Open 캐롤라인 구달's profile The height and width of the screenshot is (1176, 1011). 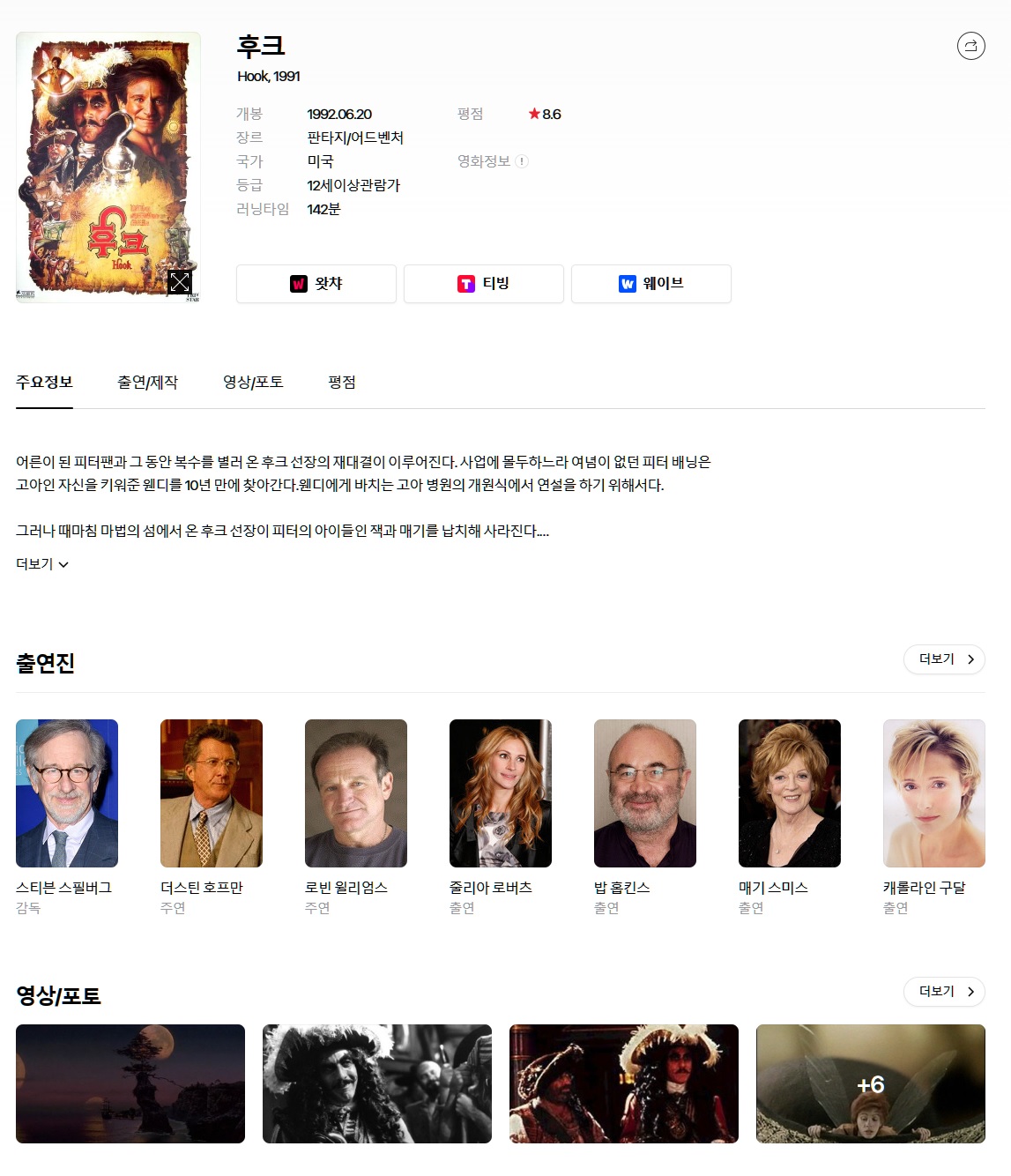934,817
